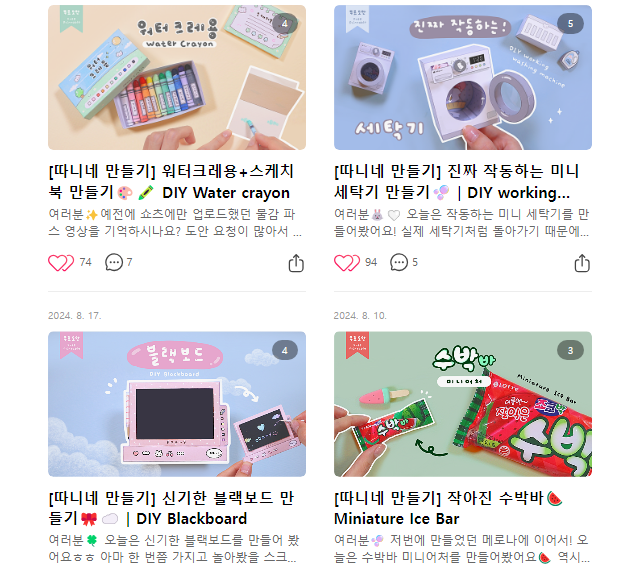Share the mini washing machine post
The height and width of the screenshot is (573, 636).
click(582, 263)
